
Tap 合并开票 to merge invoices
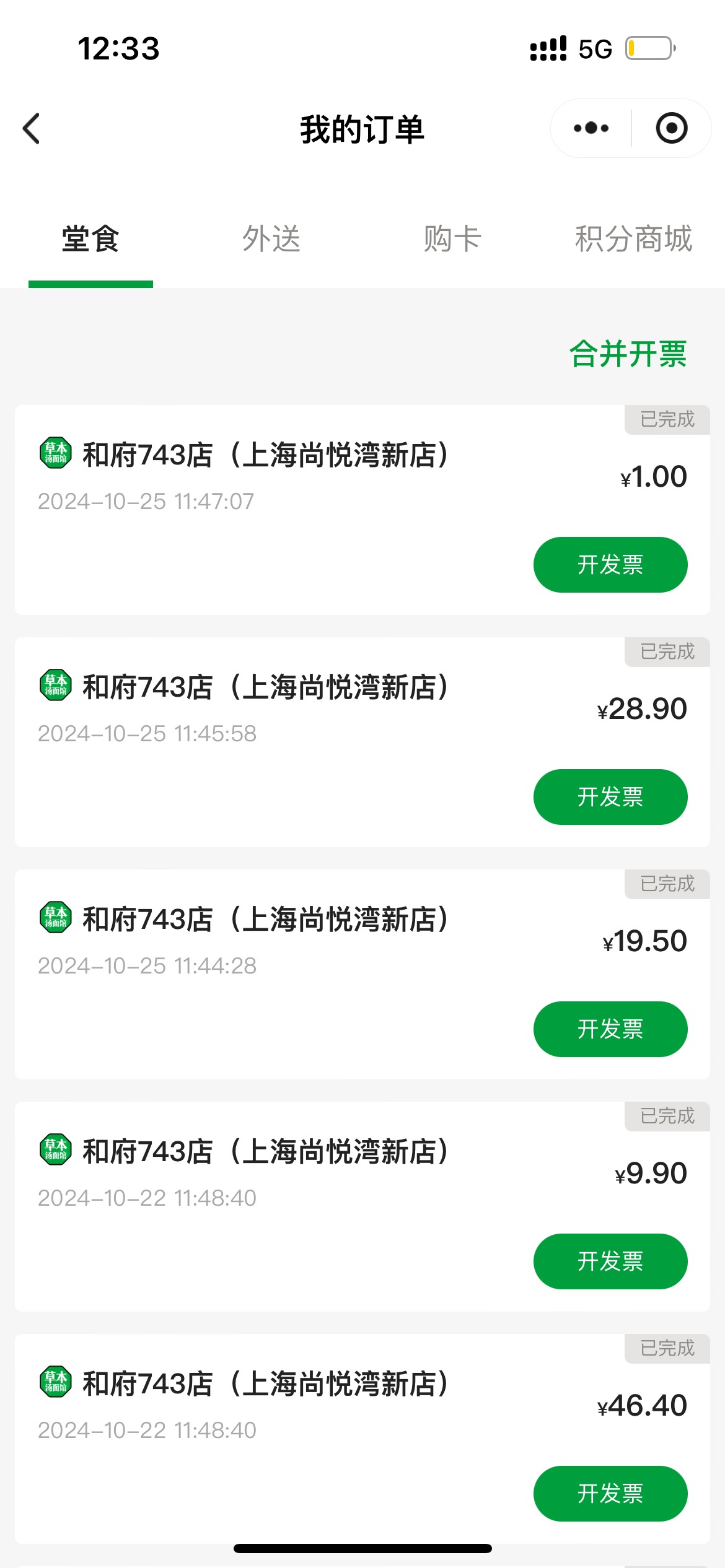click(628, 354)
